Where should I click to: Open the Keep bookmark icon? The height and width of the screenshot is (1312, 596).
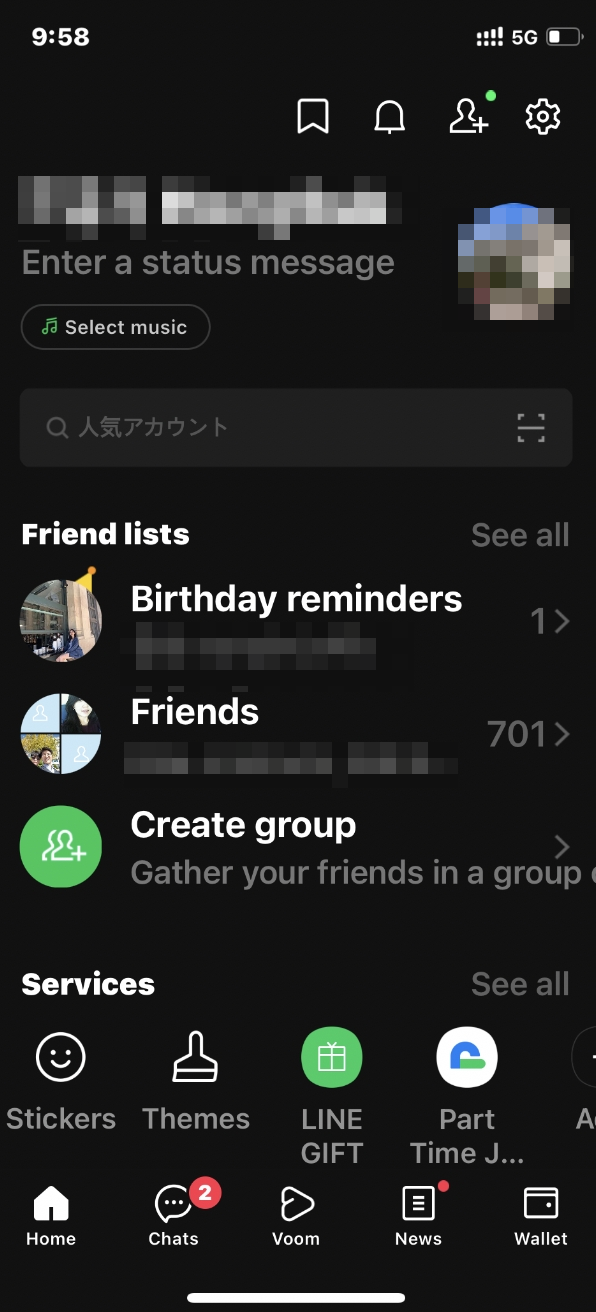click(x=313, y=117)
